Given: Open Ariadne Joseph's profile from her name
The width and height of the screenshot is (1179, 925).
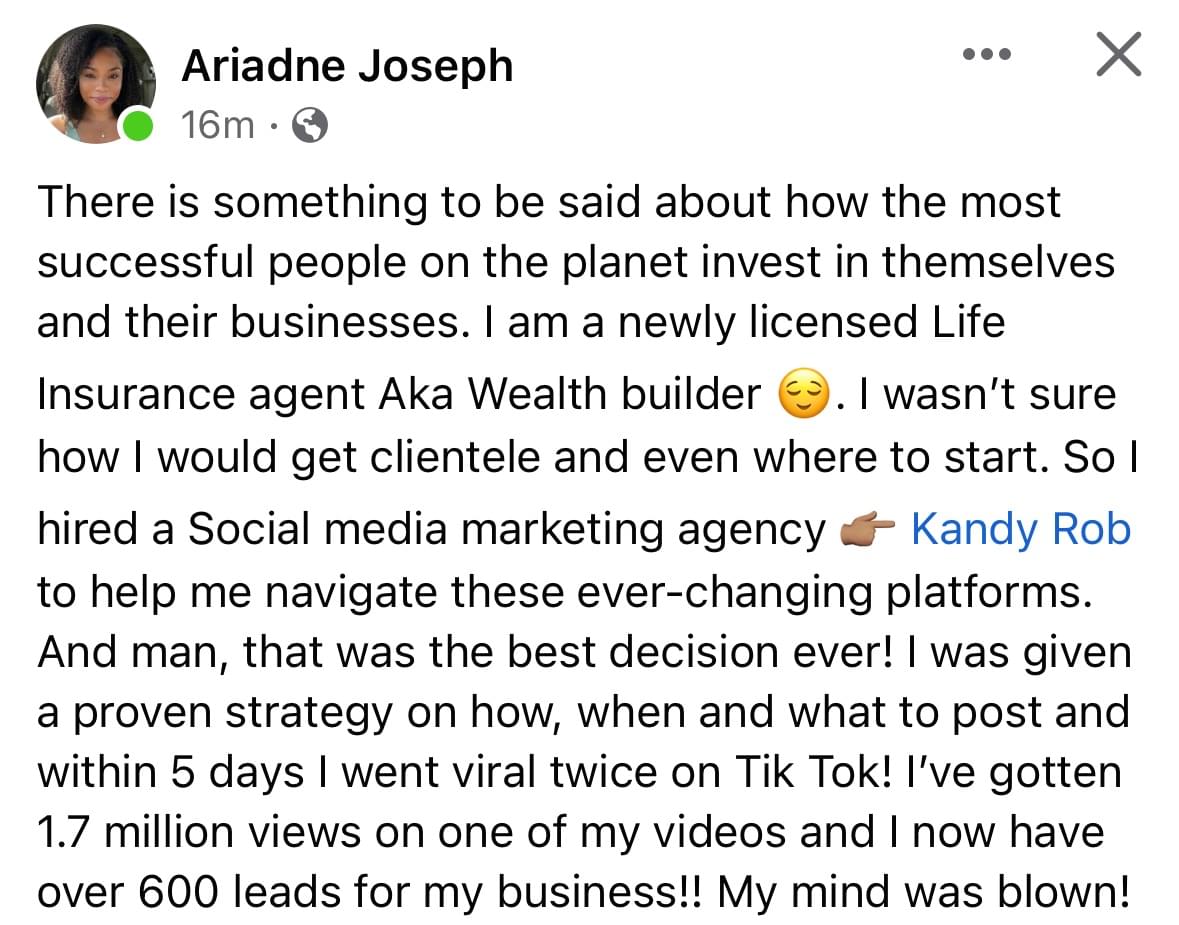Looking at the screenshot, I should coord(347,66).
